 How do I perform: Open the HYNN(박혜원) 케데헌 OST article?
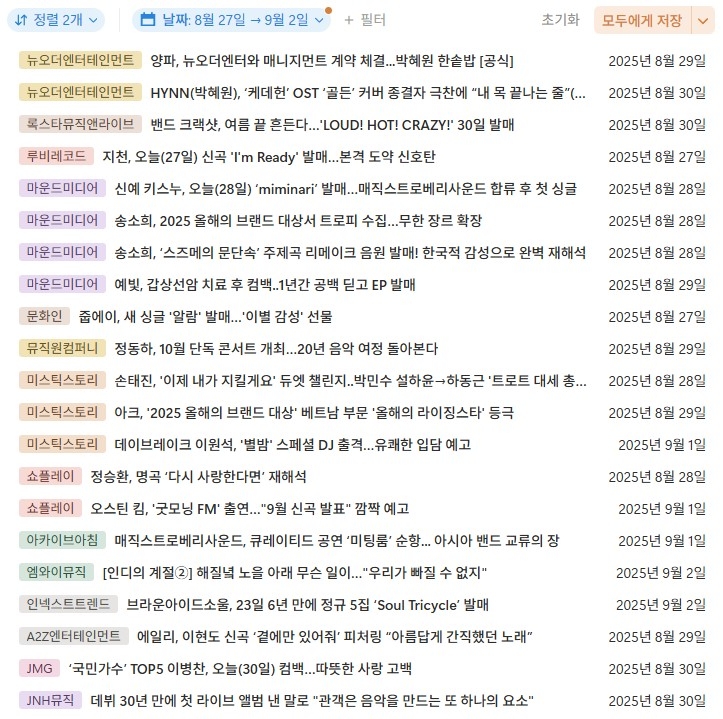click(368, 93)
